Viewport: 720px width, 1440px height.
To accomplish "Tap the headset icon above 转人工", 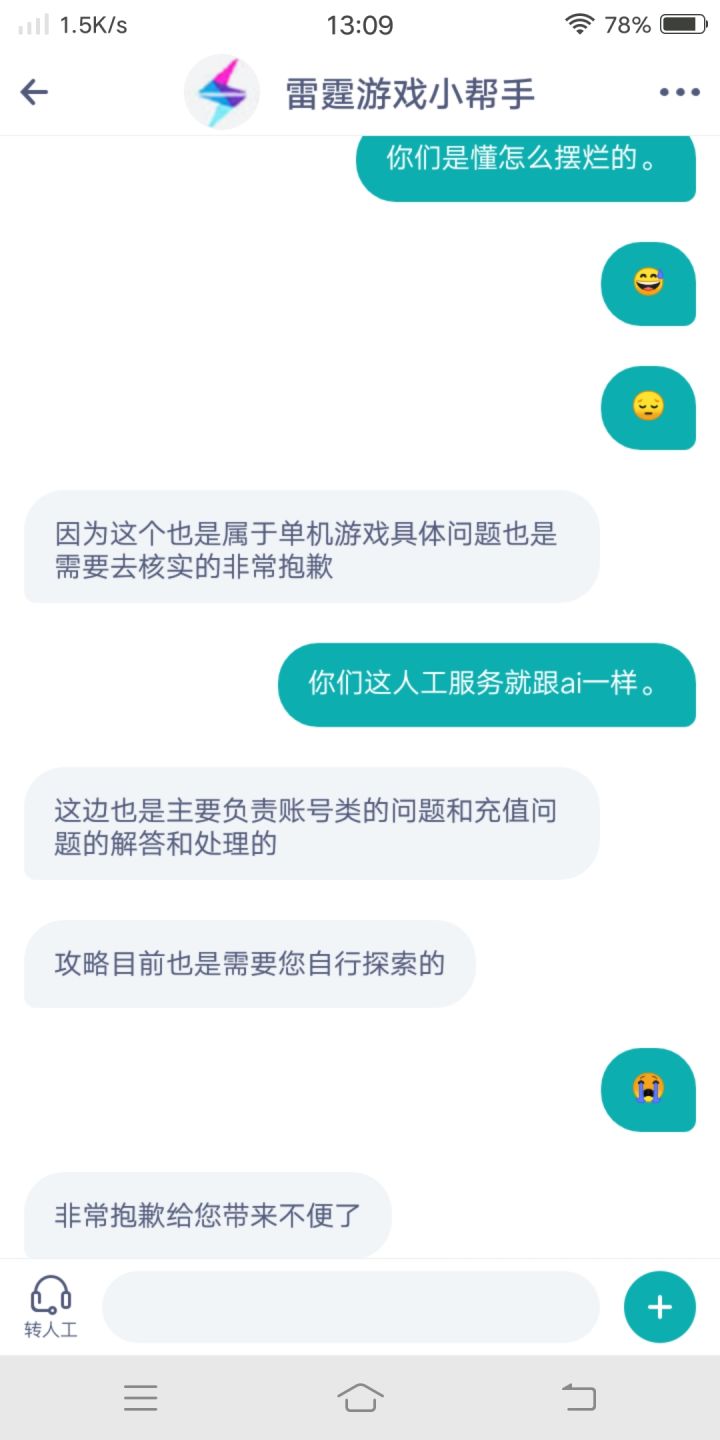I will pos(49,1295).
